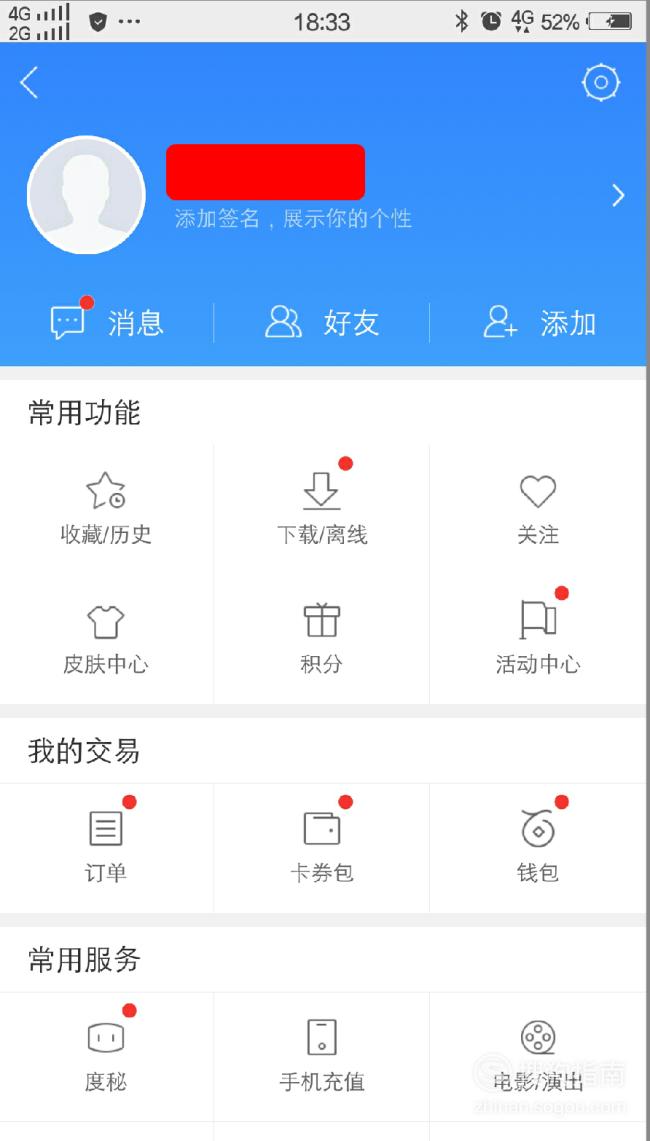
Task: Open 收藏/历史 favorites and history
Action: click(x=106, y=509)
